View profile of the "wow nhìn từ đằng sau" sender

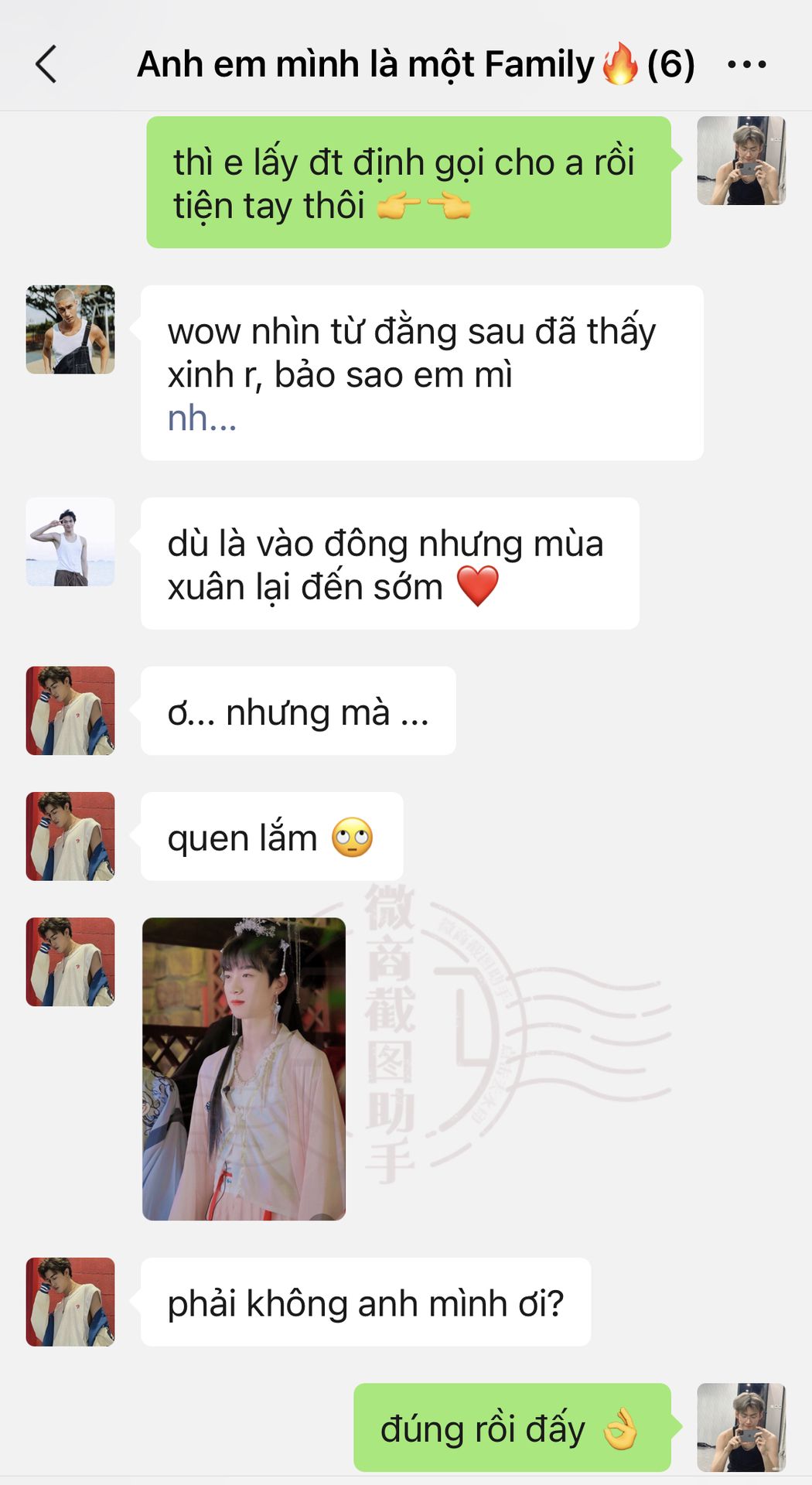(70, 329)
